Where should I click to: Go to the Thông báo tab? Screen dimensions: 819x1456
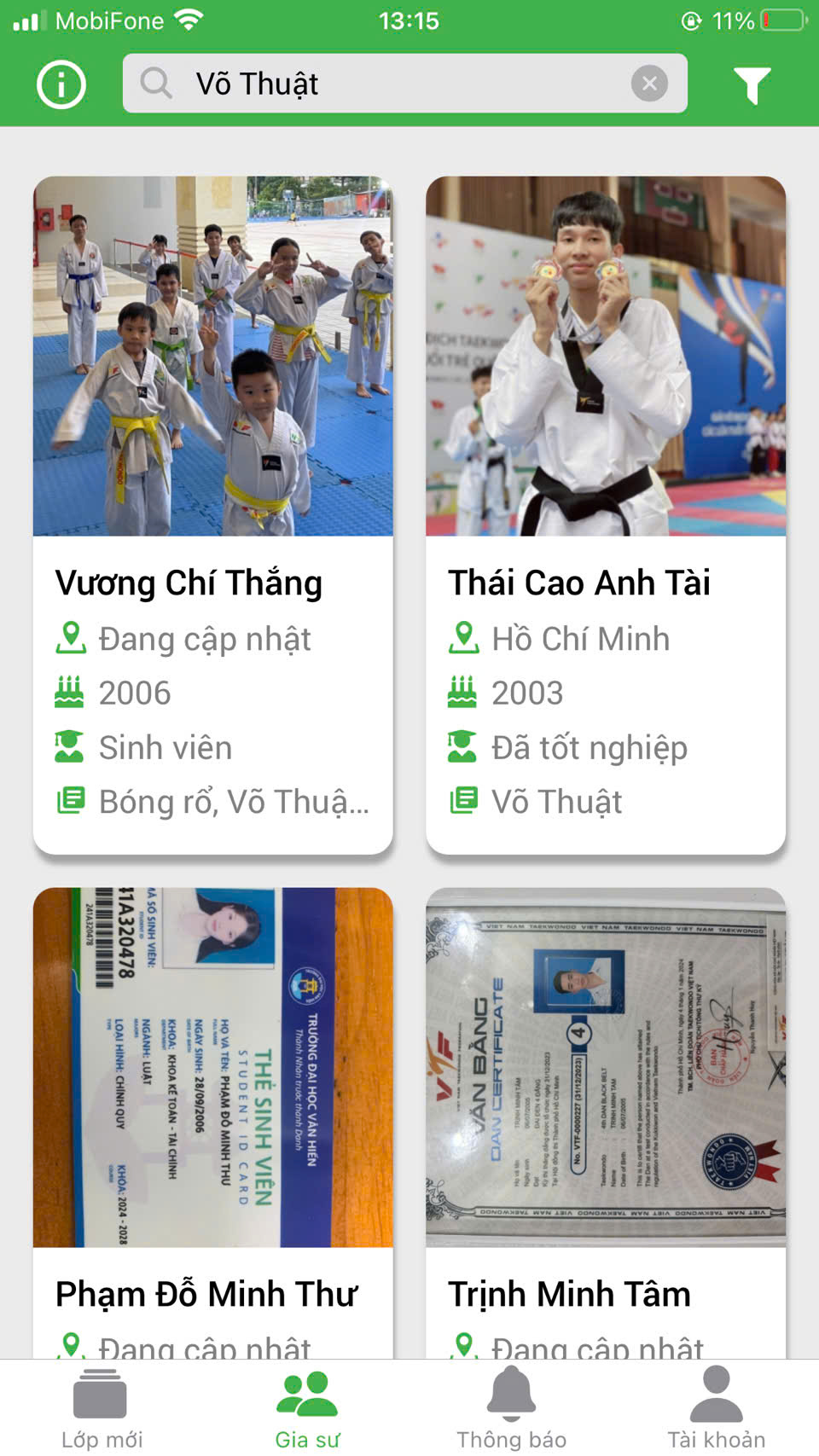[511, 1407]
